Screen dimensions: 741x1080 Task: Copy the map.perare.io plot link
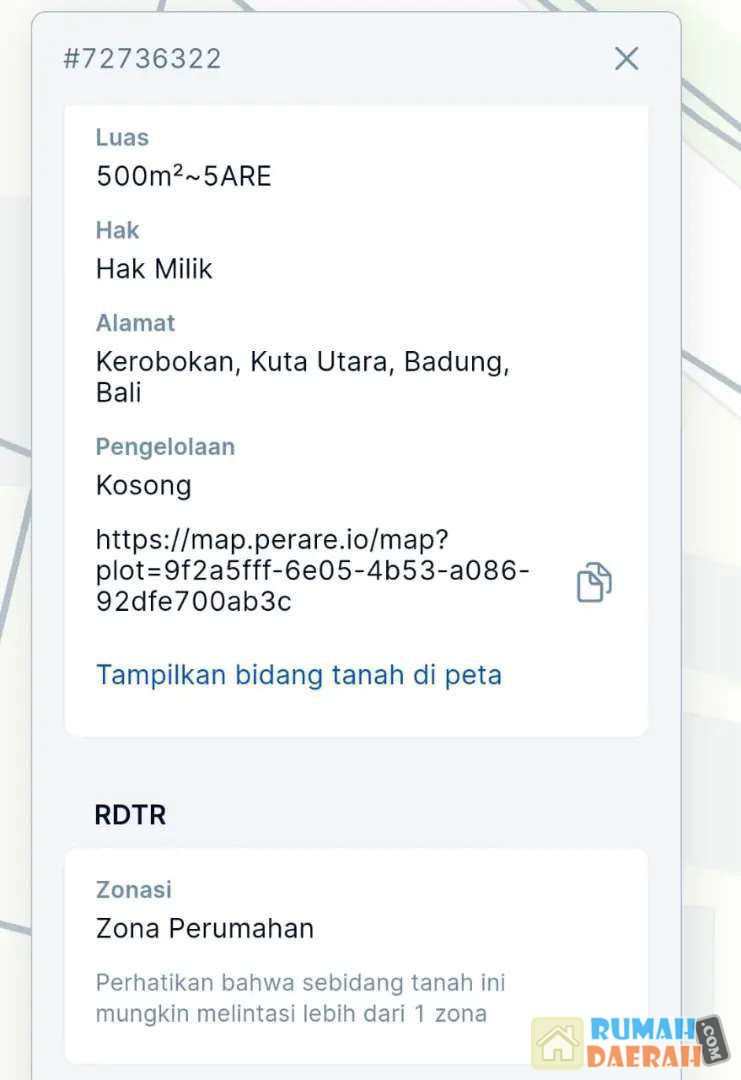[593, 583]
